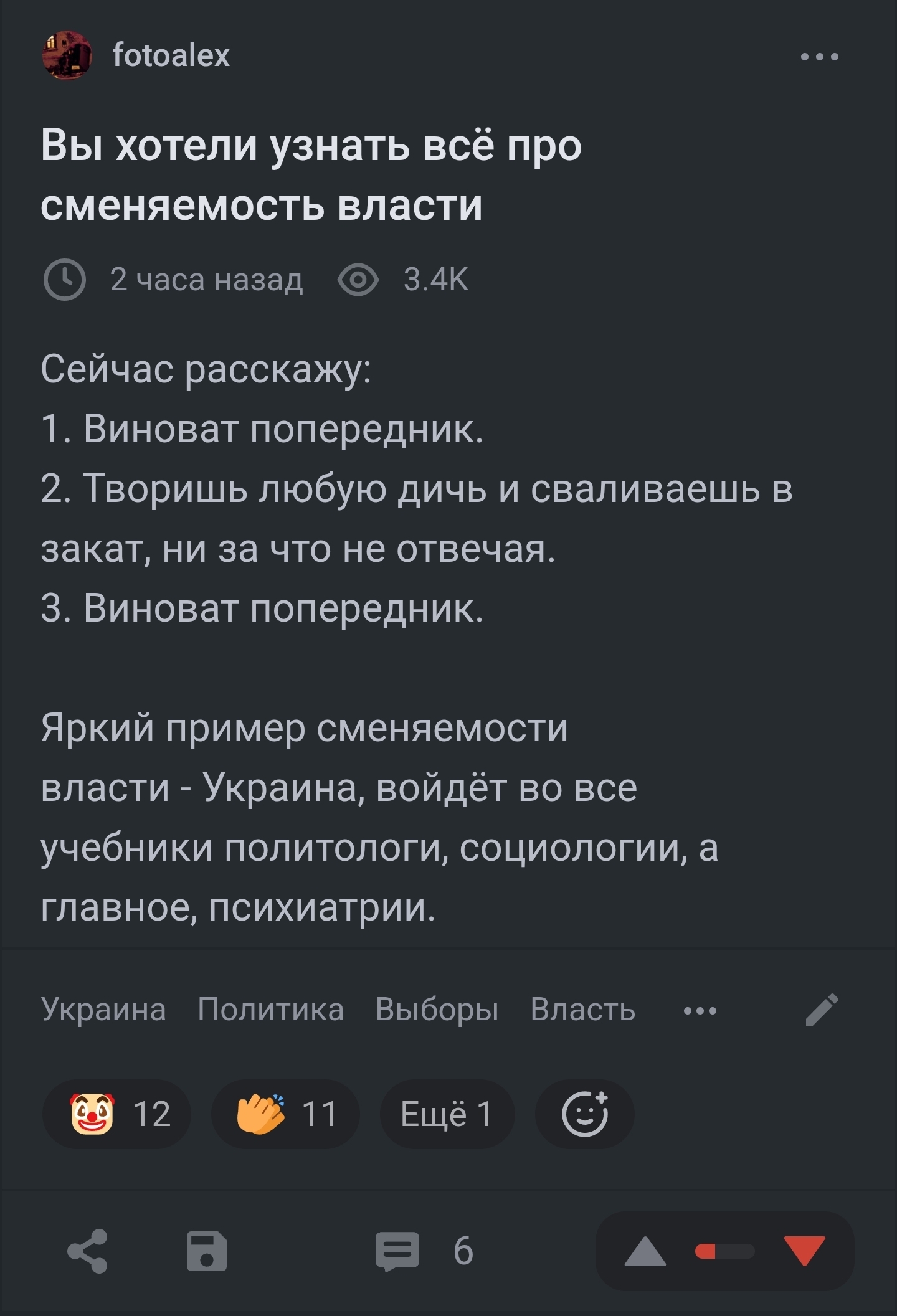Share this post
897x1316 pixels.
[x=88, y=1251]
